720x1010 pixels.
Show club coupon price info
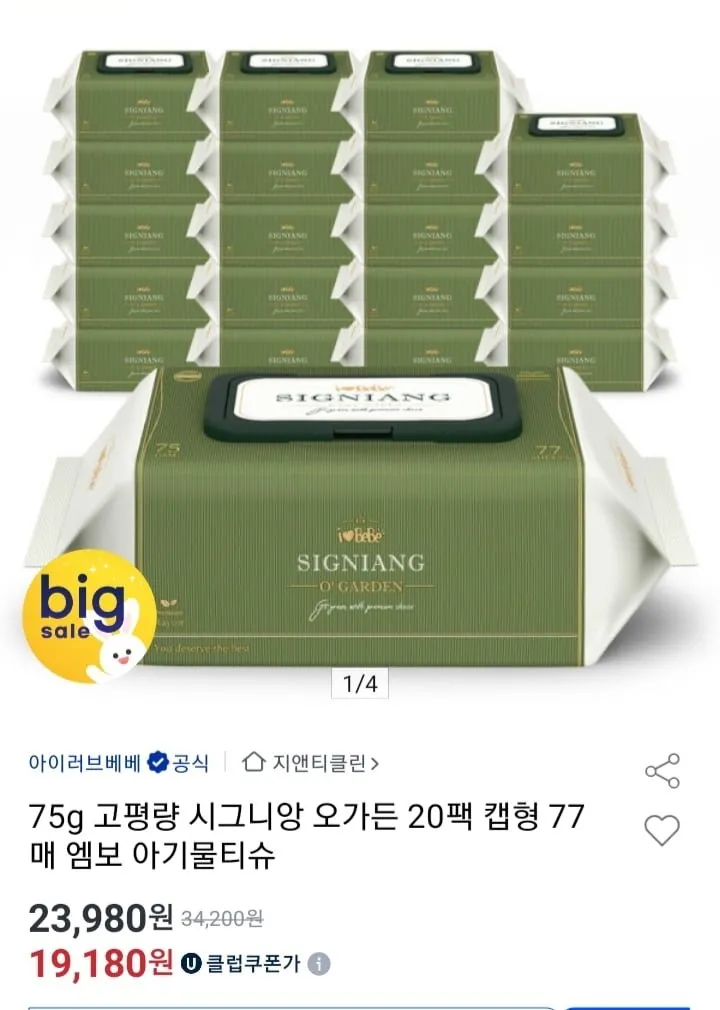pyautogui.click(x=319, y=964)
